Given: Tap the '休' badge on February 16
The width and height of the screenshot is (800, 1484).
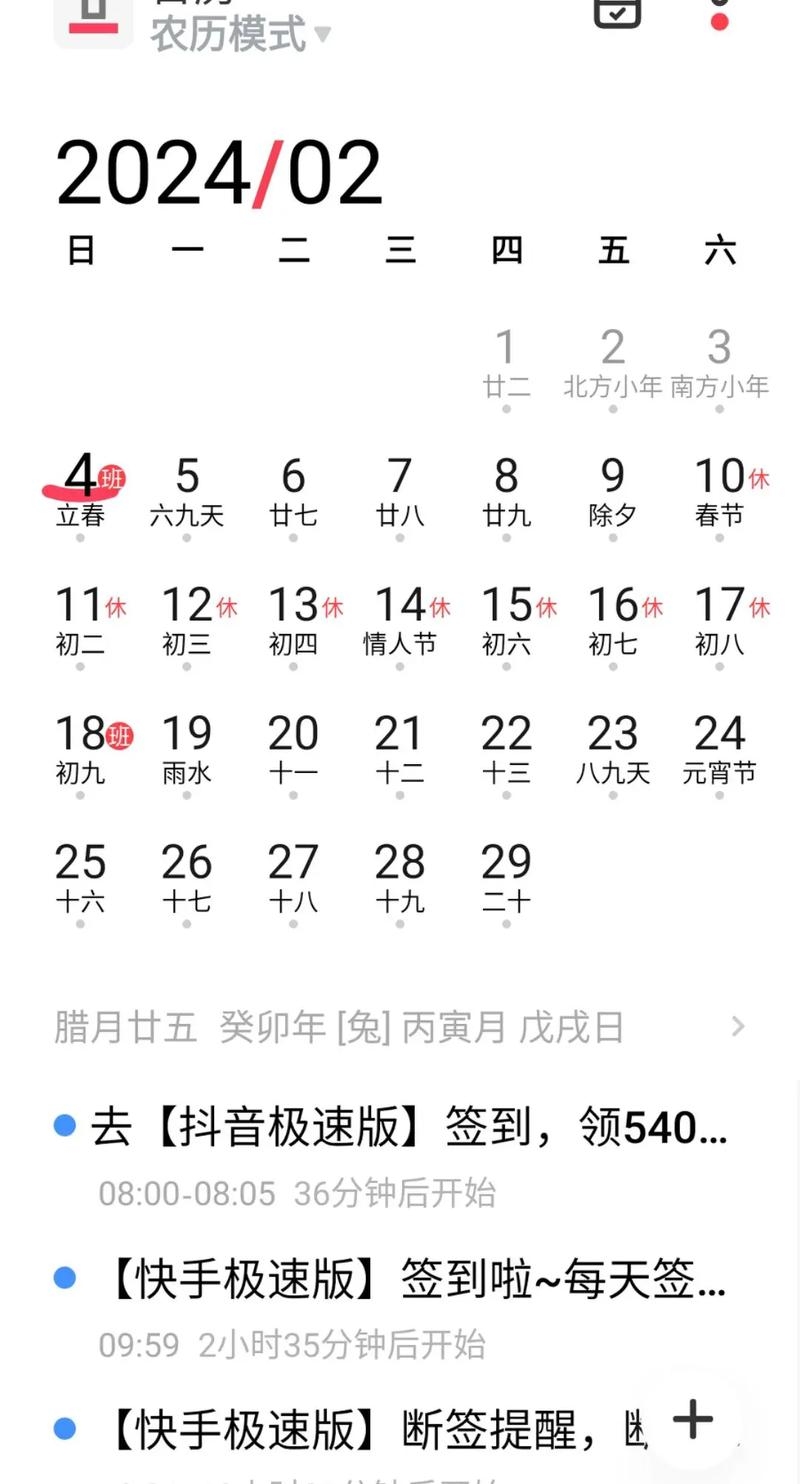Looking at the screenshot, I should (653, 607).
